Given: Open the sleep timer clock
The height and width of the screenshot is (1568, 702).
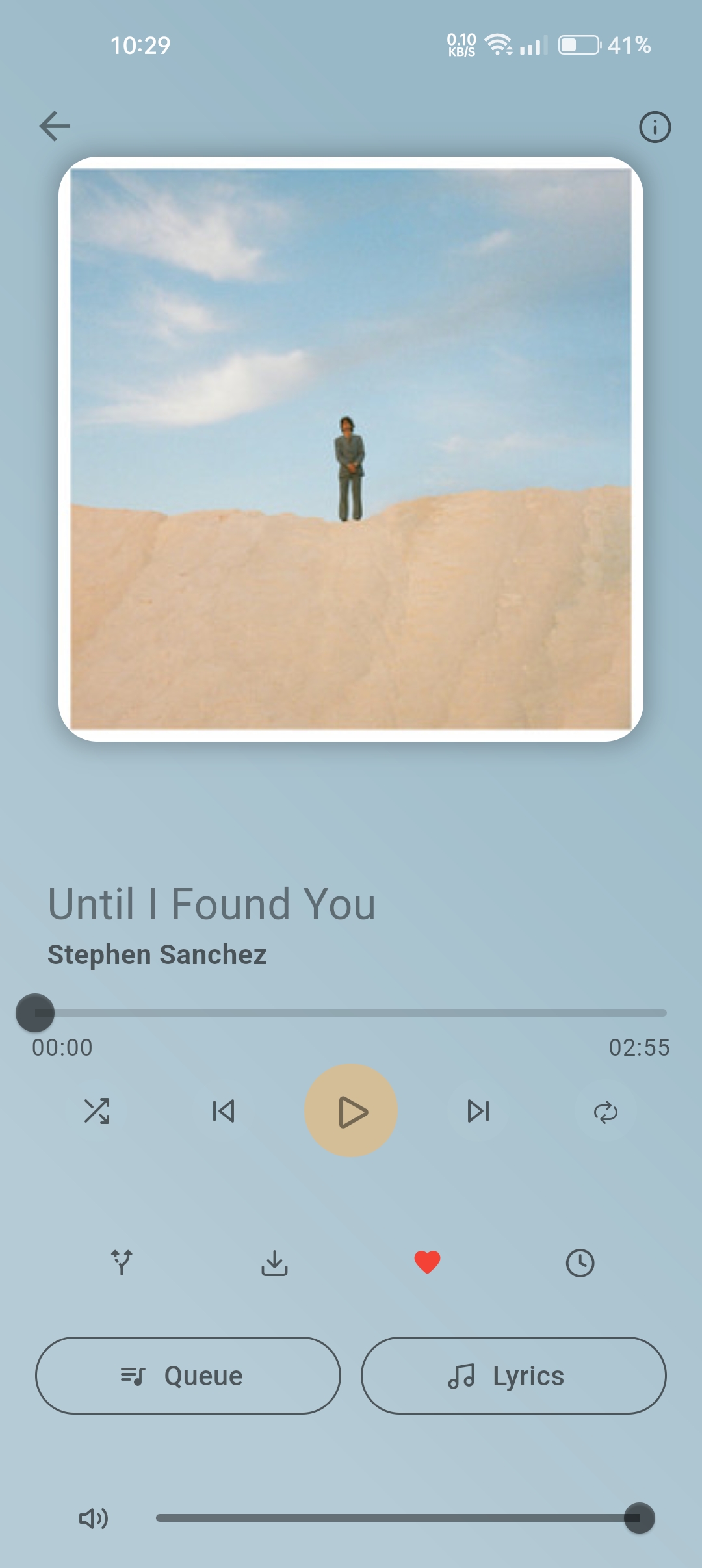Looking at the screenshot, I should (580, 1262).
